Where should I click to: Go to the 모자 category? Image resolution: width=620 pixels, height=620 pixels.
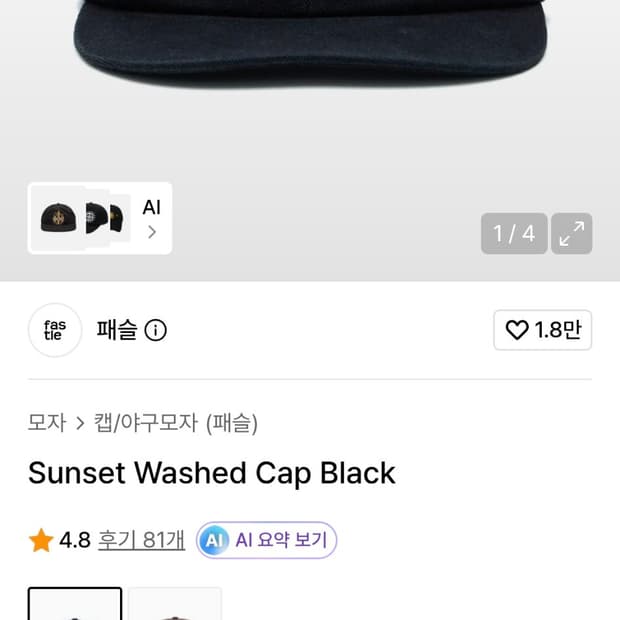click(x=47, y=423)
